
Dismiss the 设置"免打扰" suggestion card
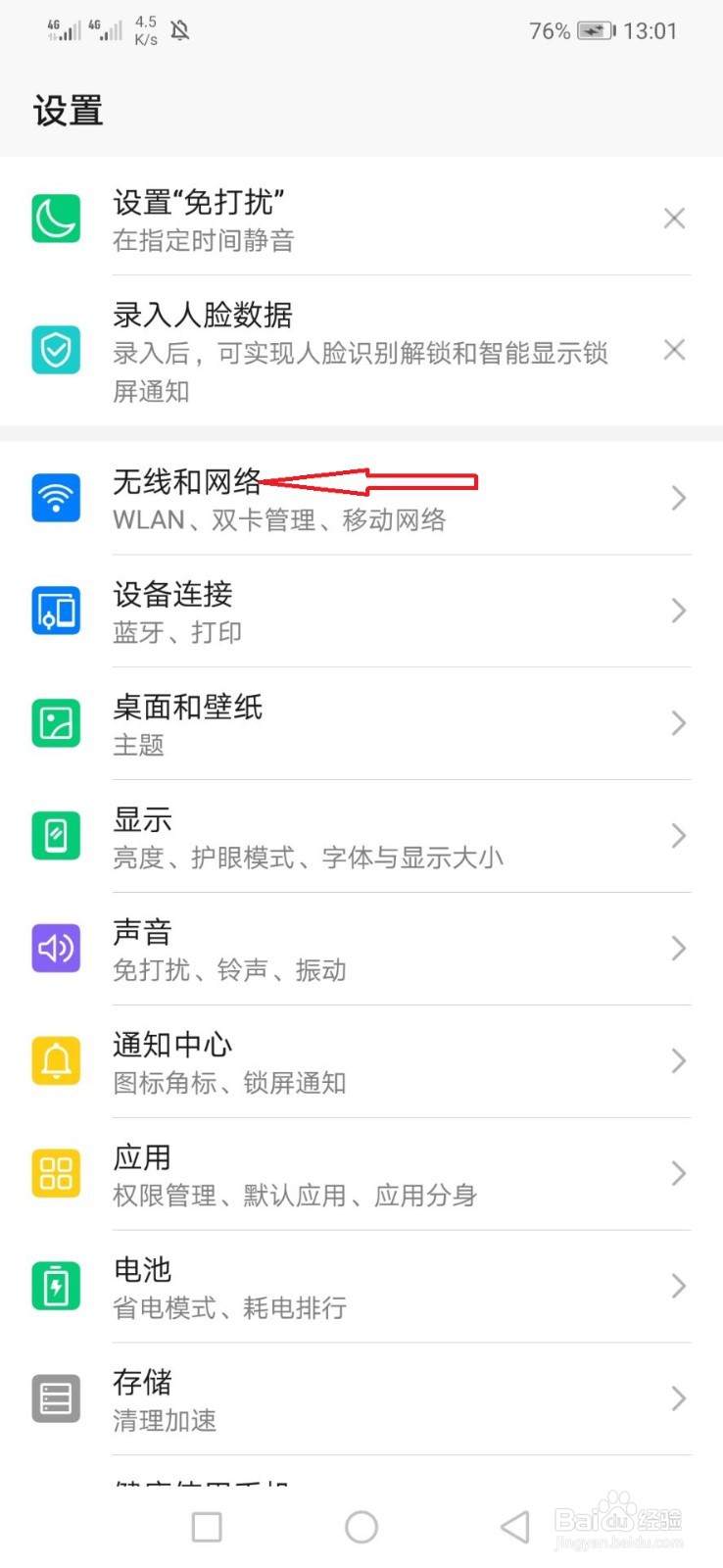pos(674,218)
